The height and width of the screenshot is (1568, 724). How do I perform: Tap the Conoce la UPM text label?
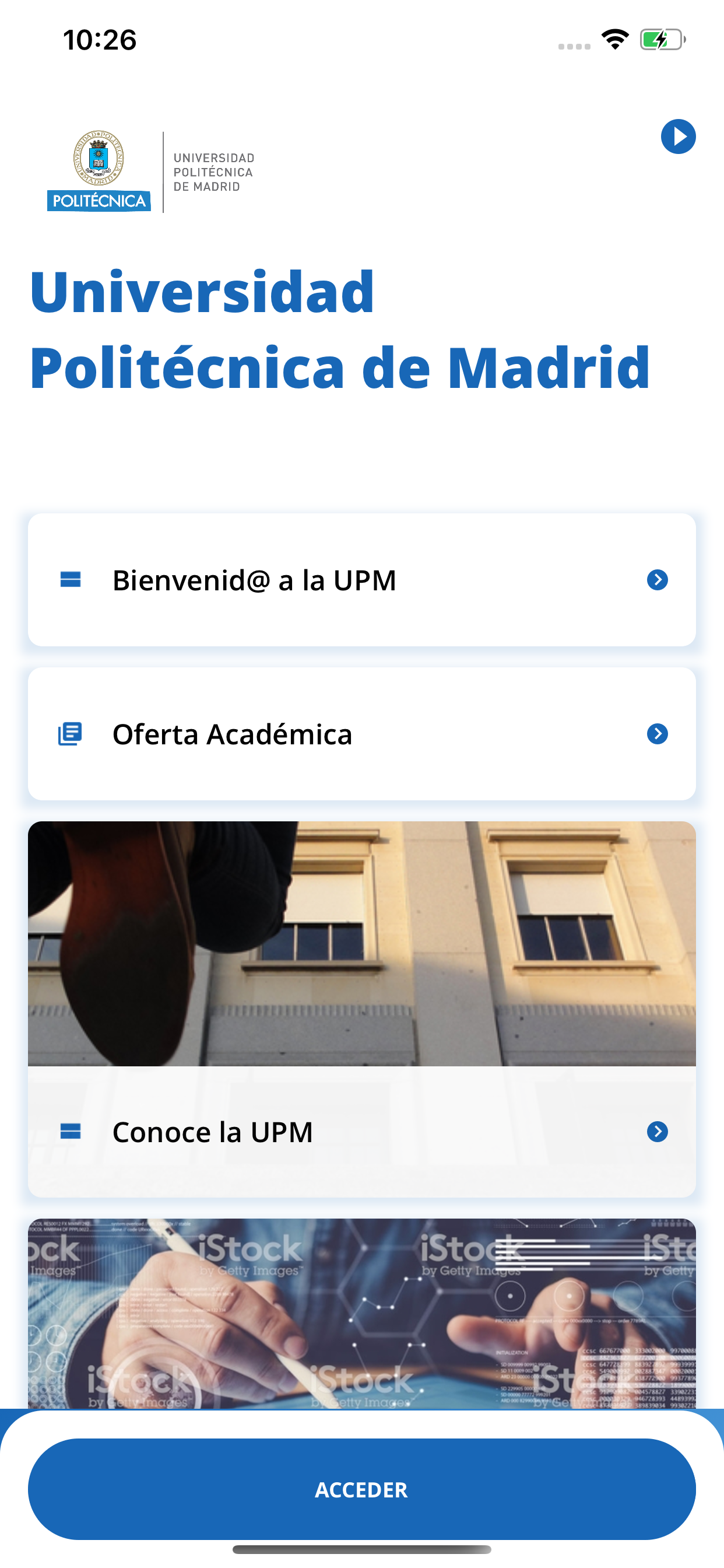tap(213, 1132)
